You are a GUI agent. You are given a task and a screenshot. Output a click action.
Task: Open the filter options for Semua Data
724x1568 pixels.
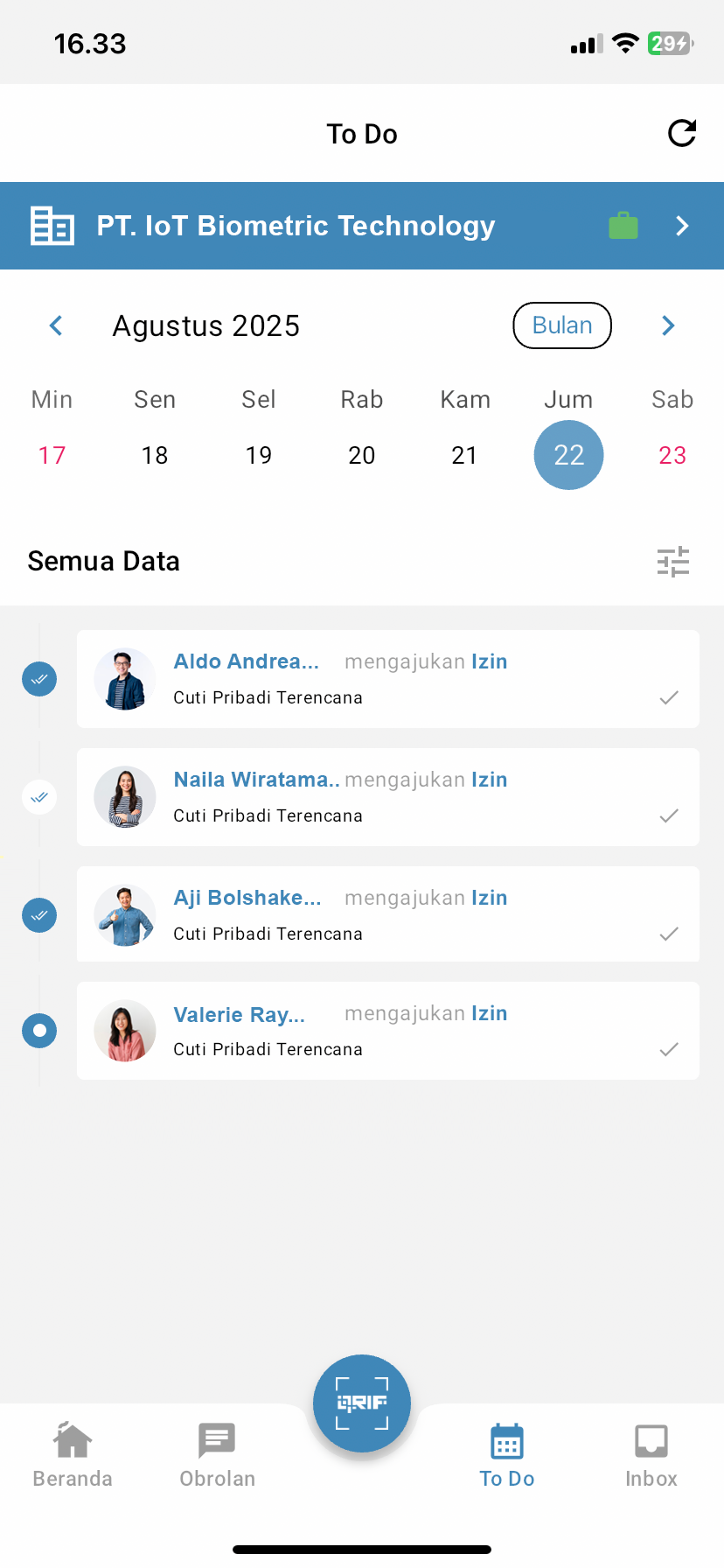pyautogui.click(x=672, y=562)
